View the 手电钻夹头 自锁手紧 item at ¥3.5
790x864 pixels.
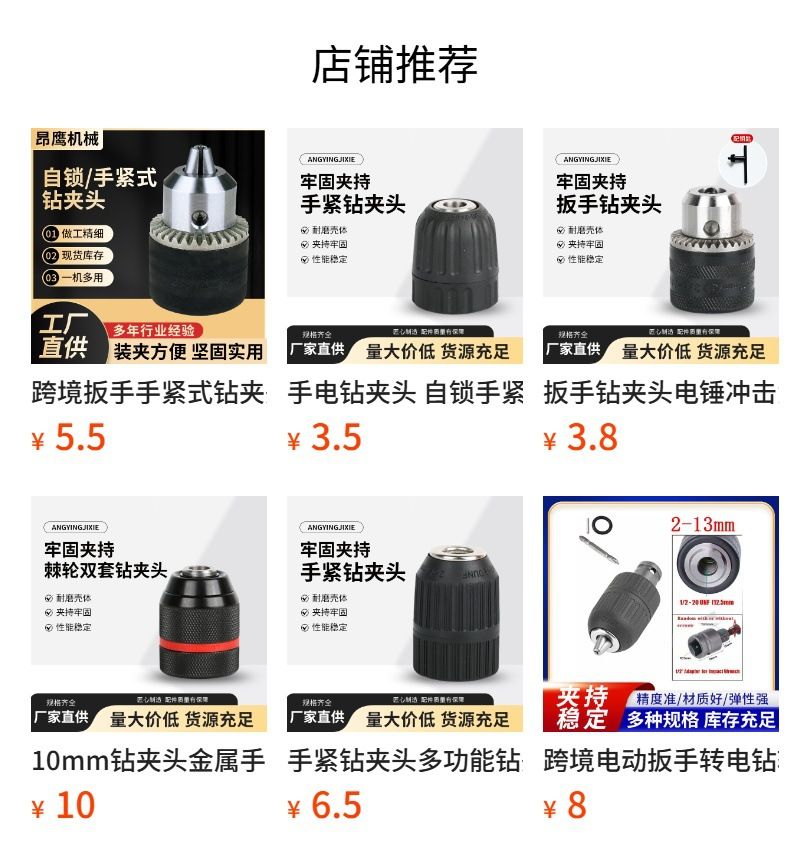(x=405, y=246)
